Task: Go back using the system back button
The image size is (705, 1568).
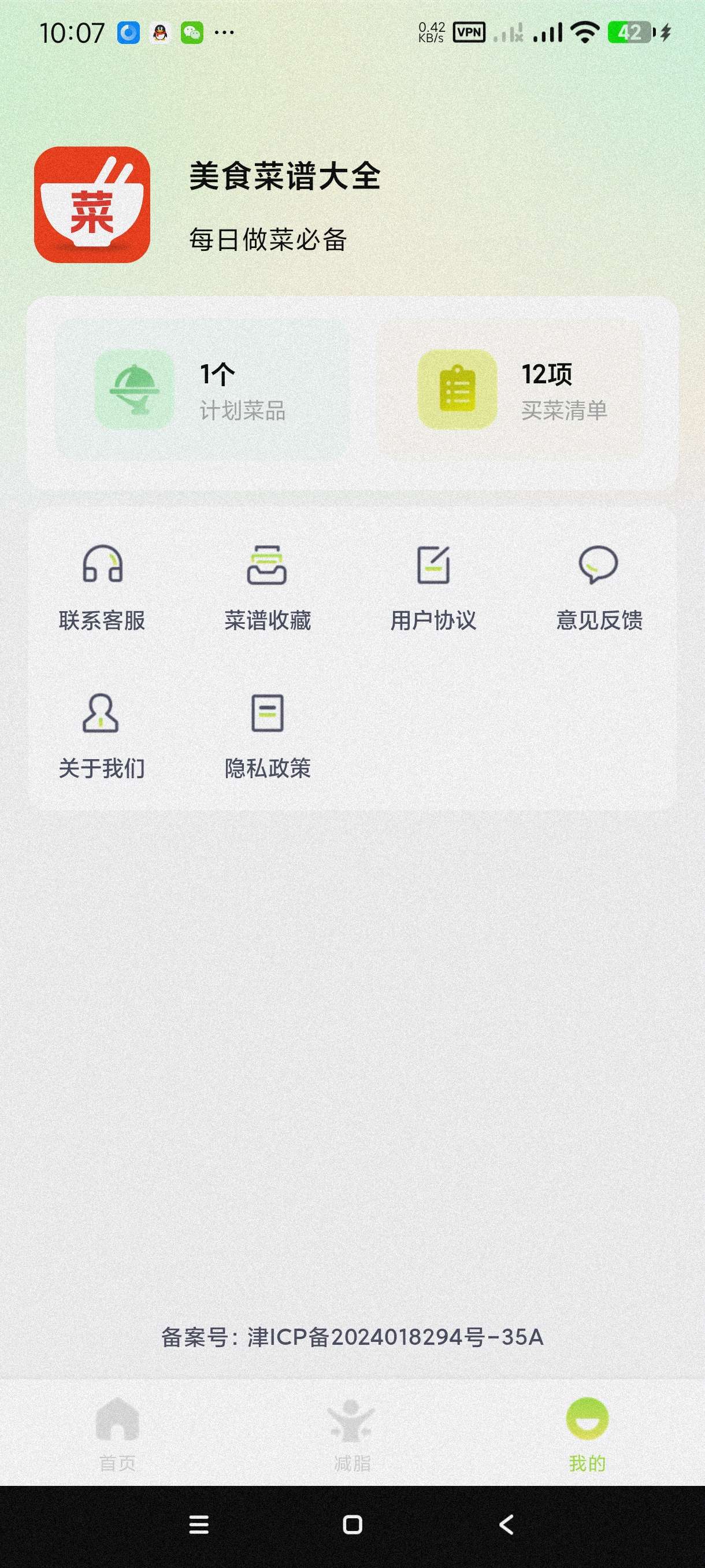Action: [x=506, y=1525]
